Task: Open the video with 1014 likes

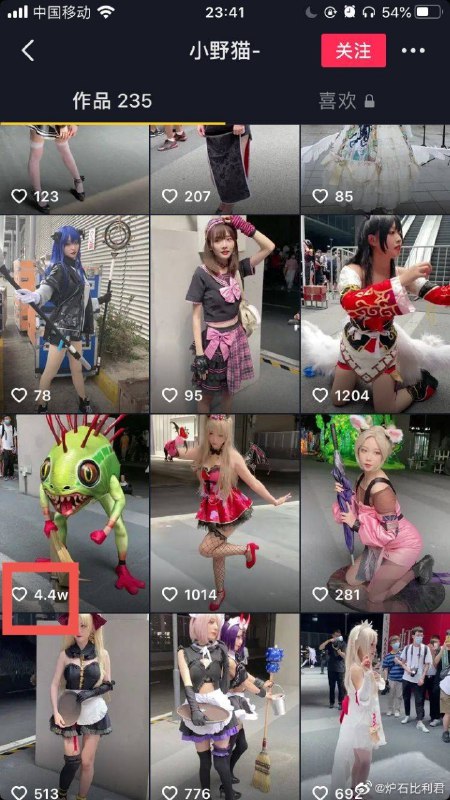Action: pos(224,513)
